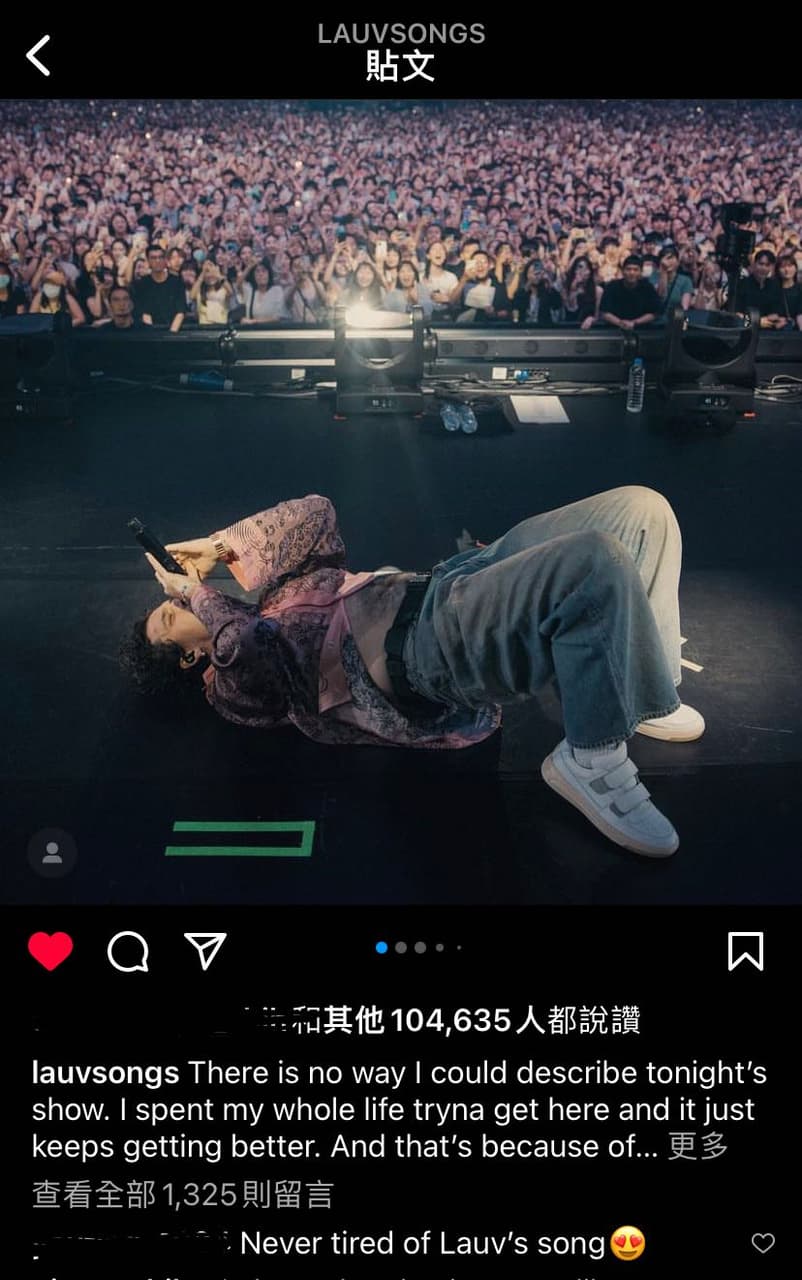Viewport: 802px width, 1280px height.
Task: Share the post via paper plane
Action: [x=206, y=951]
